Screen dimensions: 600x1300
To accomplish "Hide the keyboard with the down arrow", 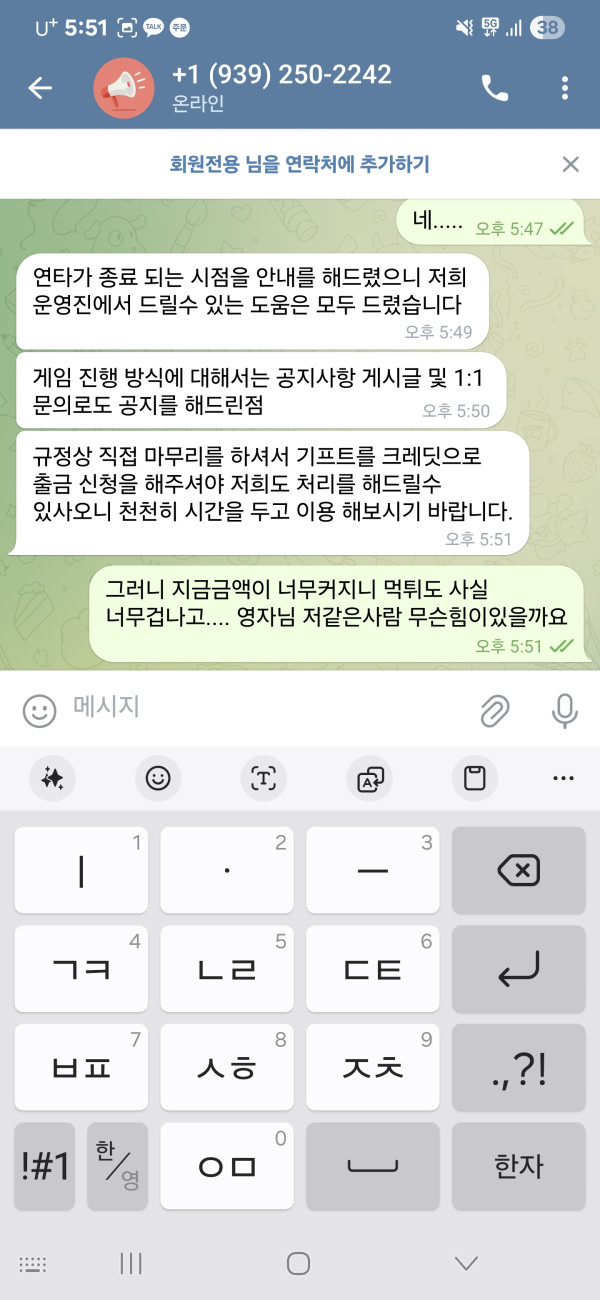I will pos(466,1263).
